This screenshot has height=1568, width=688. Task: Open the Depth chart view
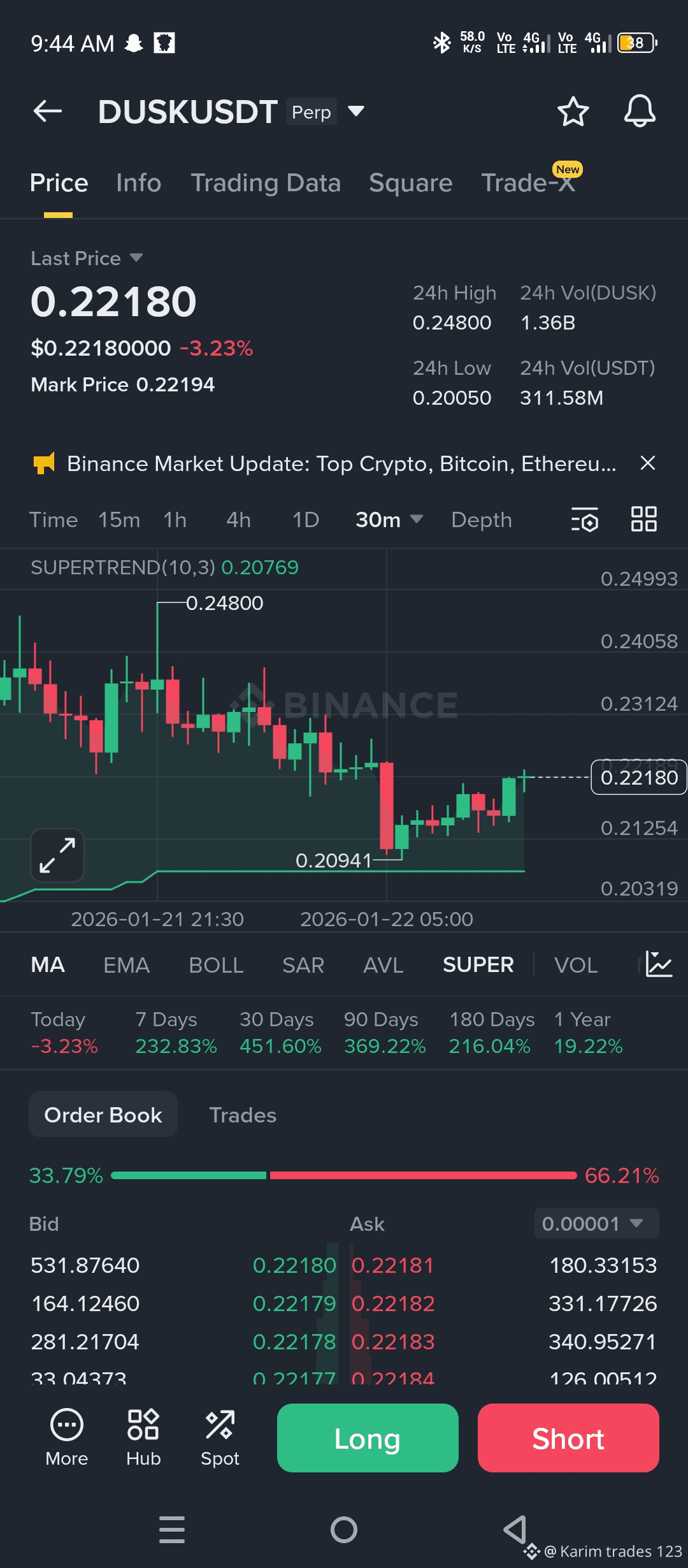point(481,520)
